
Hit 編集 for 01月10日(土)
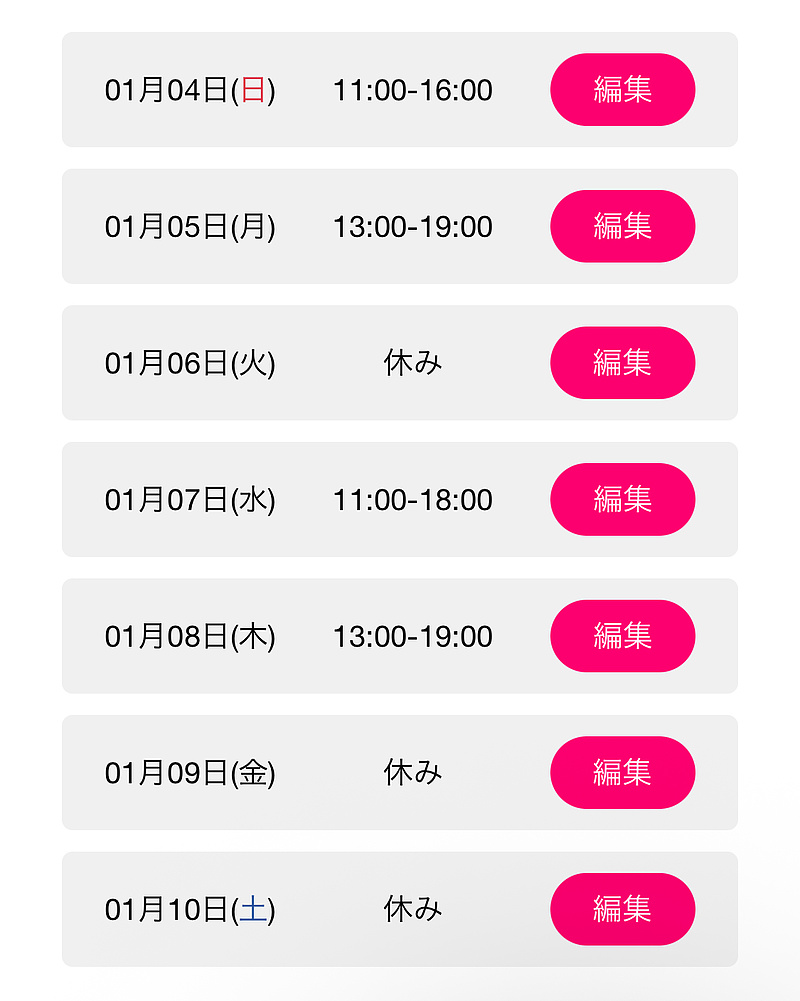point(622,909)
